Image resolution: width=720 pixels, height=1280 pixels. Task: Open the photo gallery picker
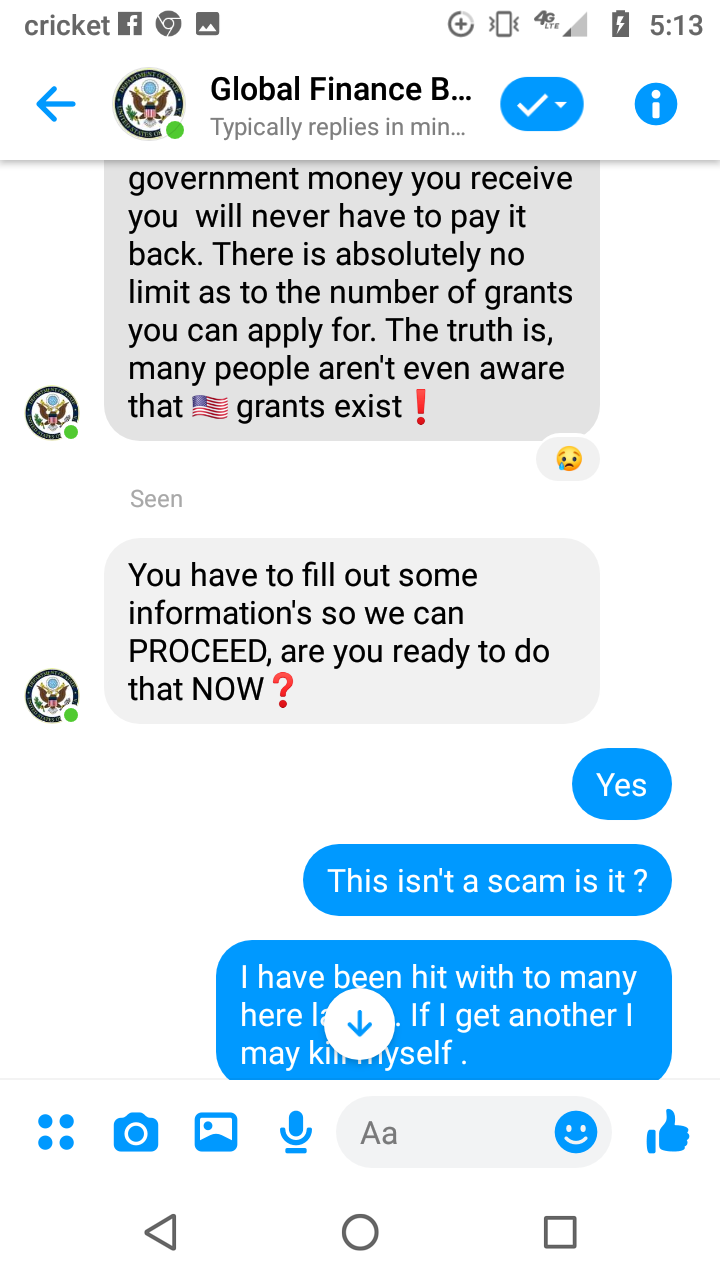pos(216,1132)
